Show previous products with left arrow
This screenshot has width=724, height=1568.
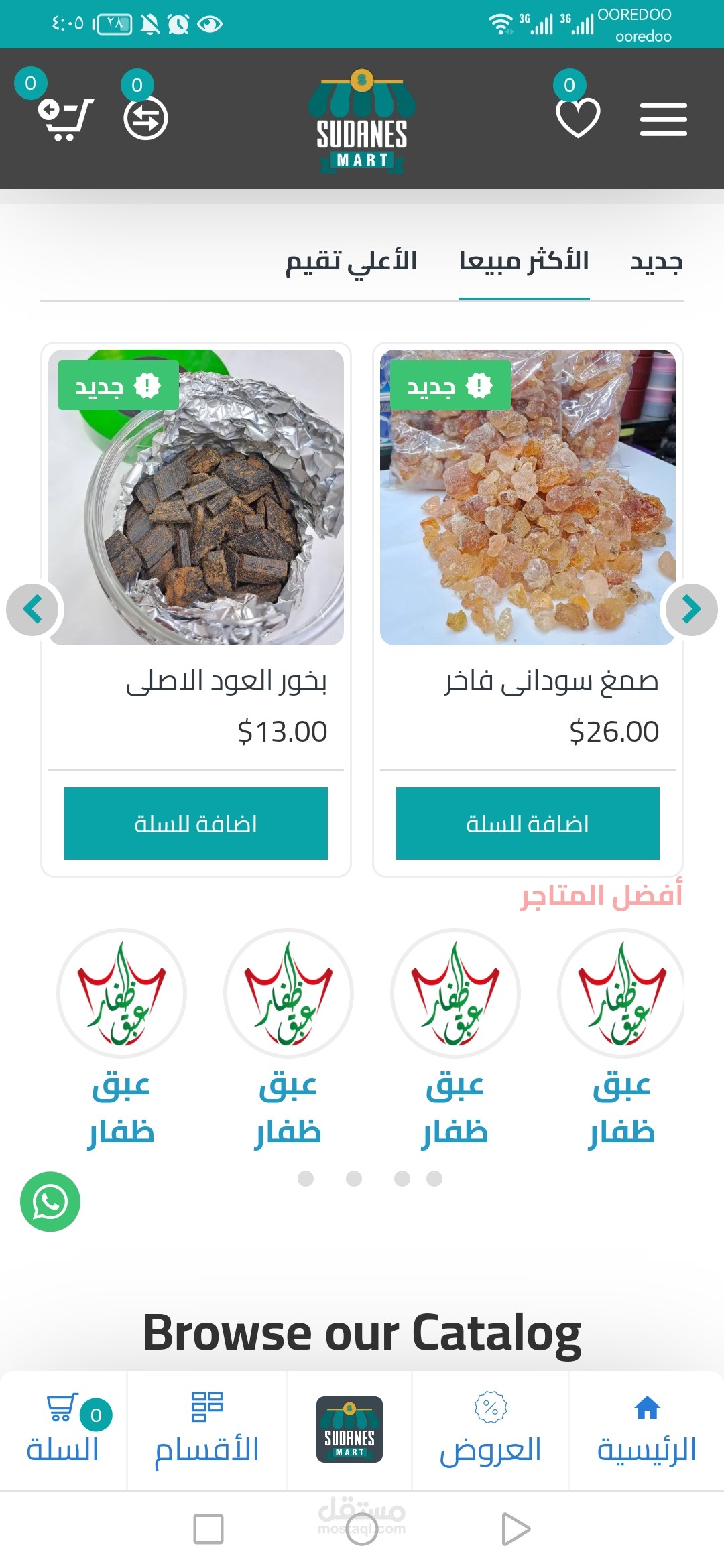coord(32,609)
